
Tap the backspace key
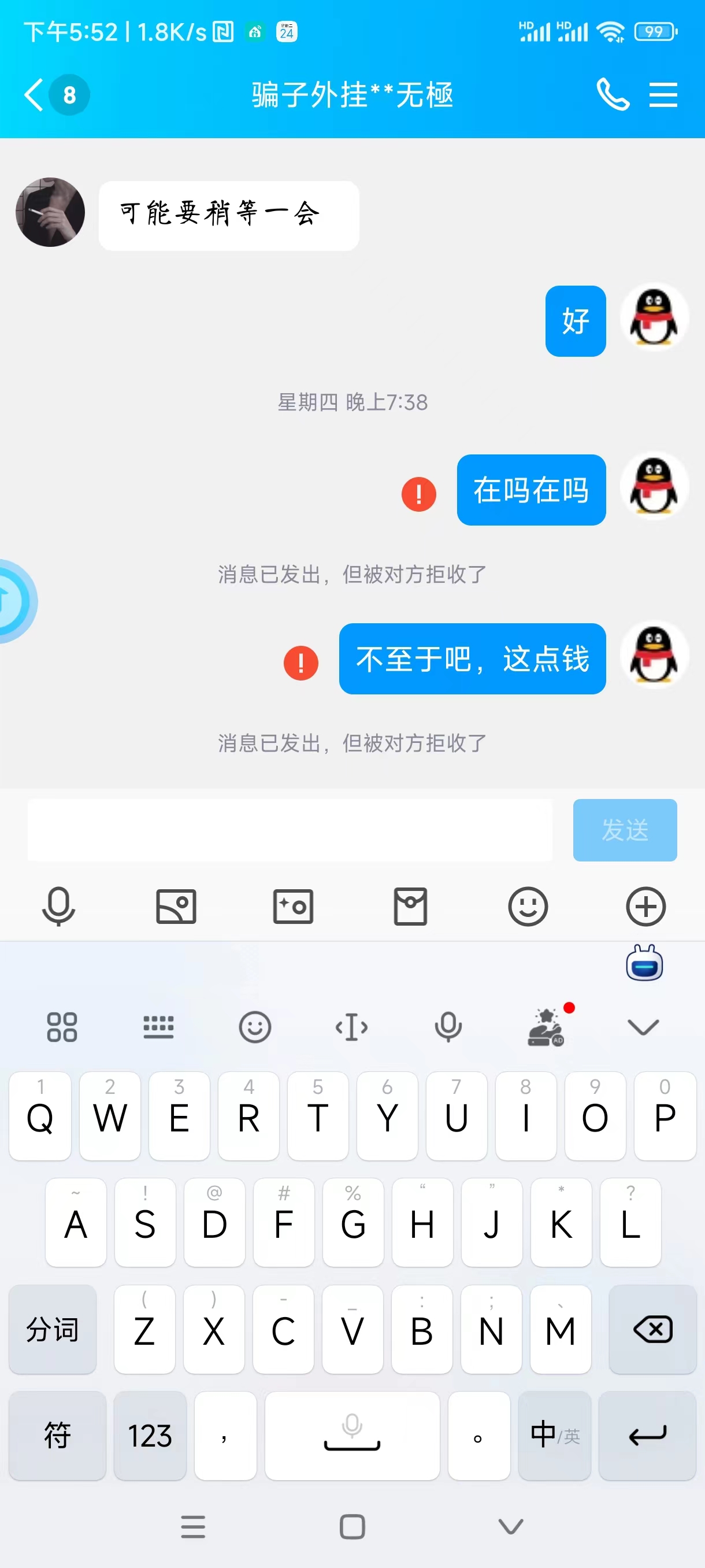[x=652, y=1329]
